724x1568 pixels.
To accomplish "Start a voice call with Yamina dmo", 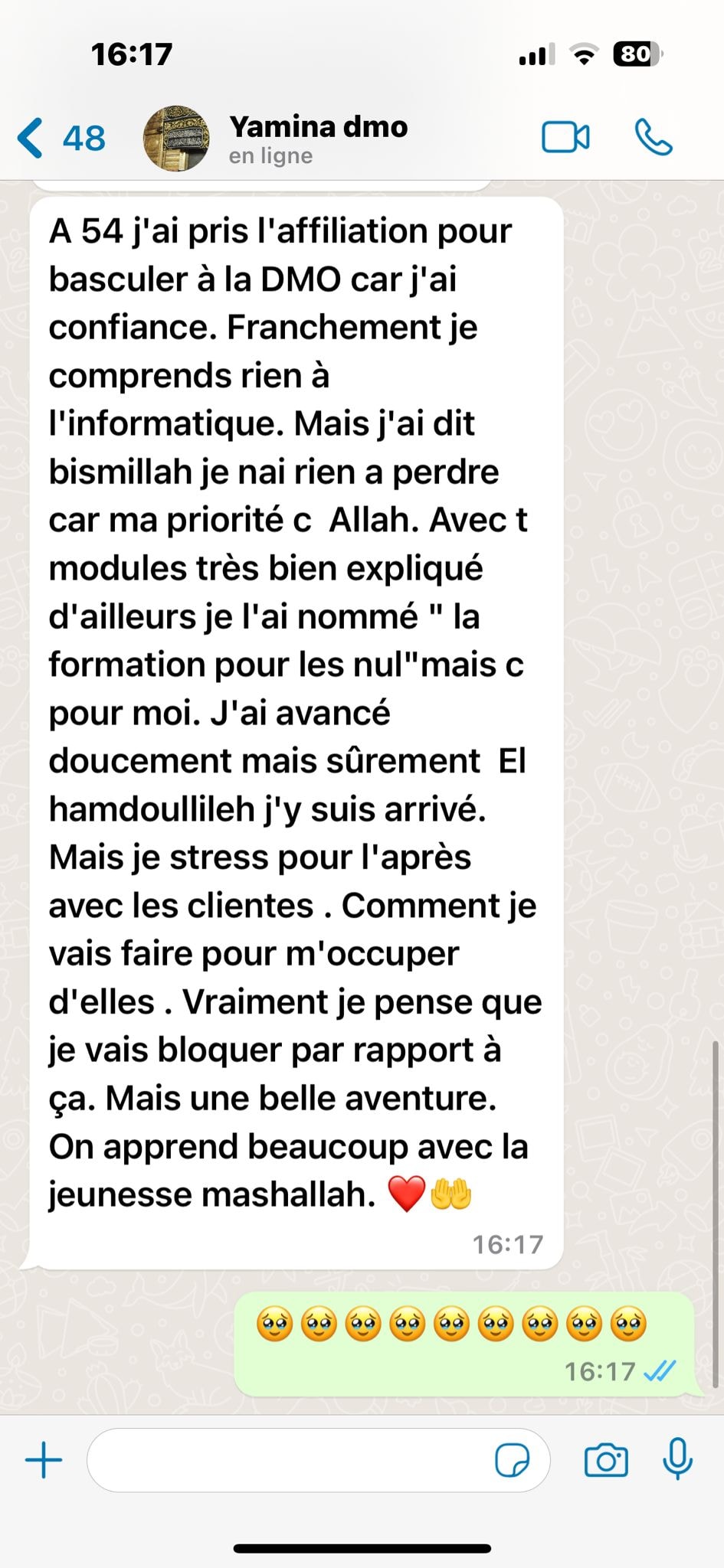I will click(654, 139).
